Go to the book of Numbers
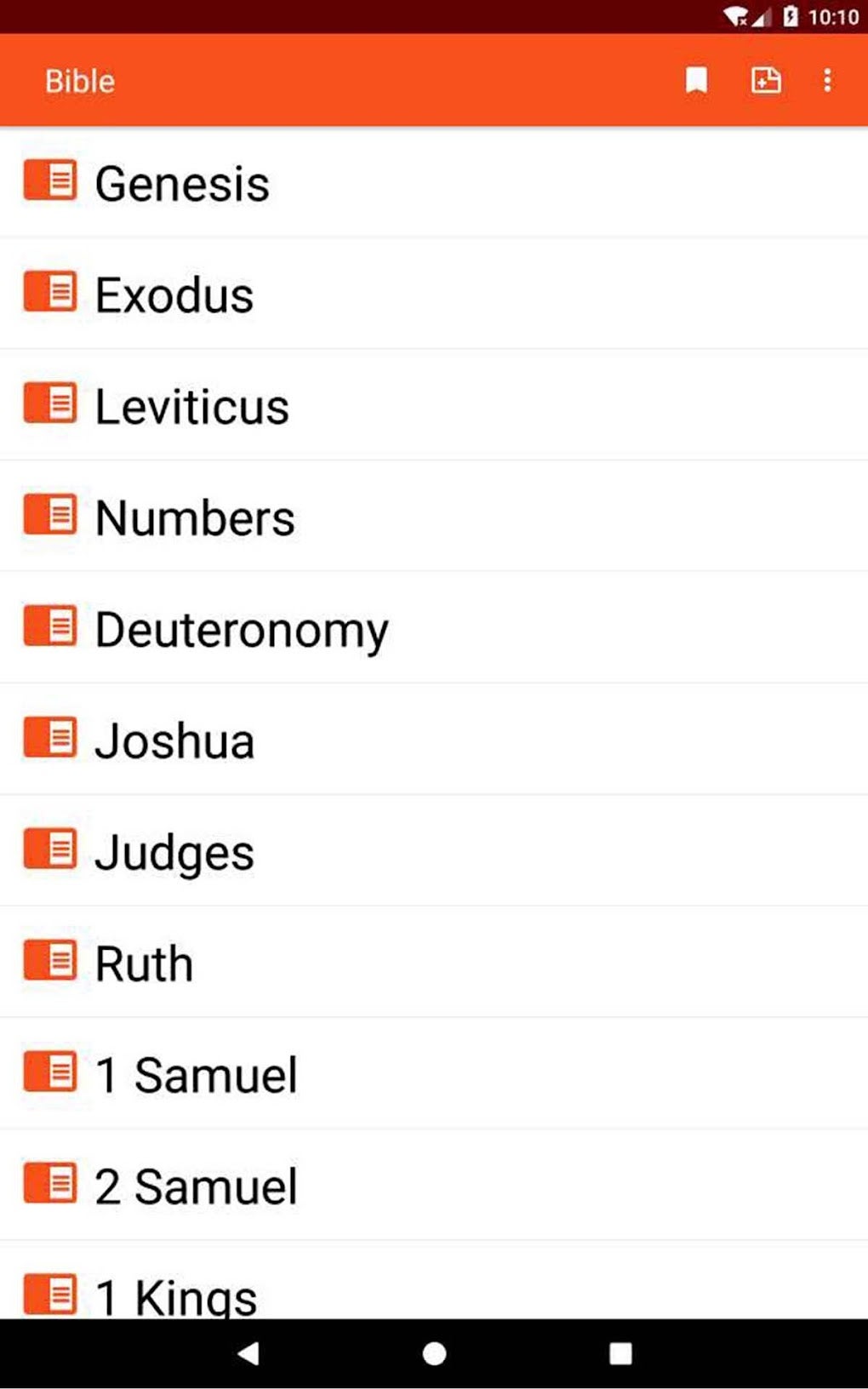Viewport: 868px width, 1389px height. coord(195,518)
